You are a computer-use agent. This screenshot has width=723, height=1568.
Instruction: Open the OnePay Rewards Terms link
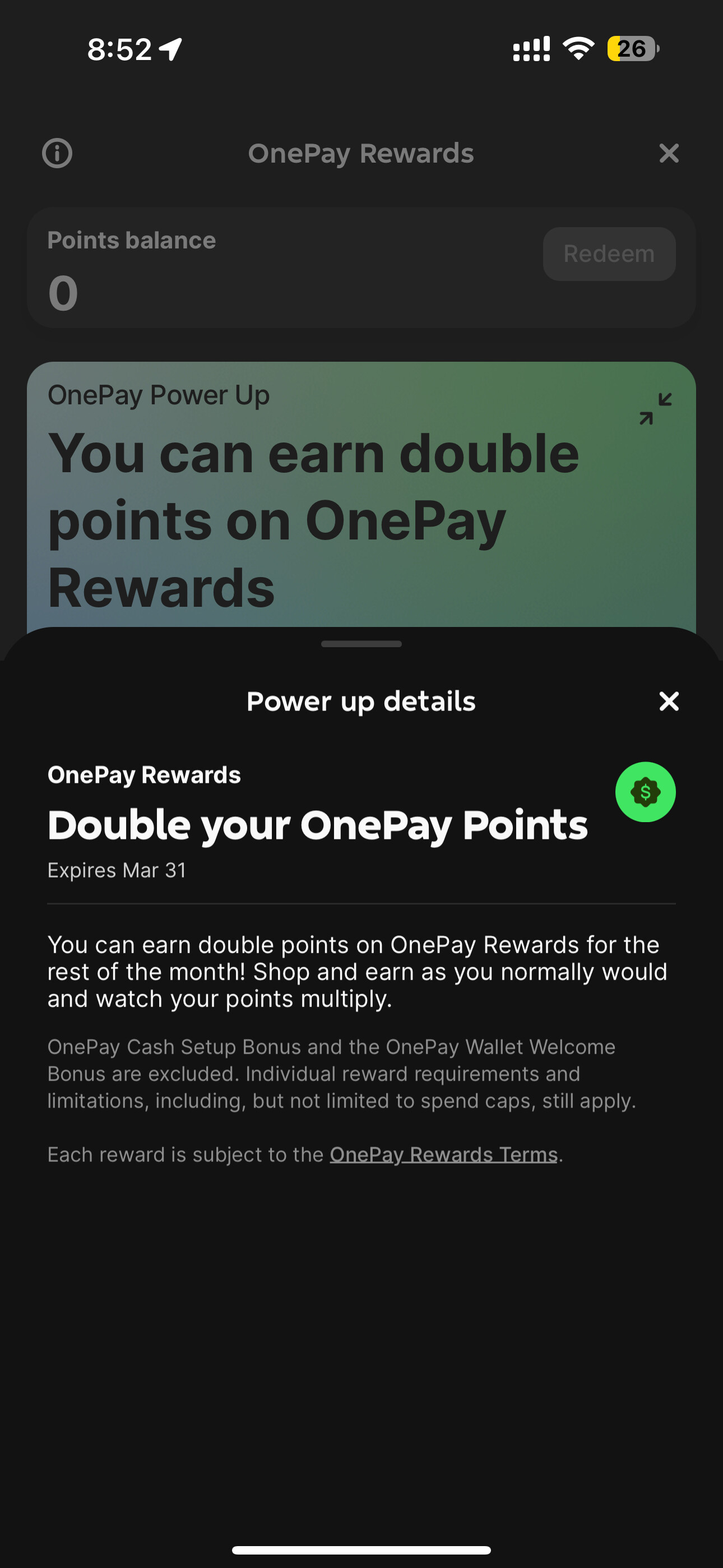444,1155
